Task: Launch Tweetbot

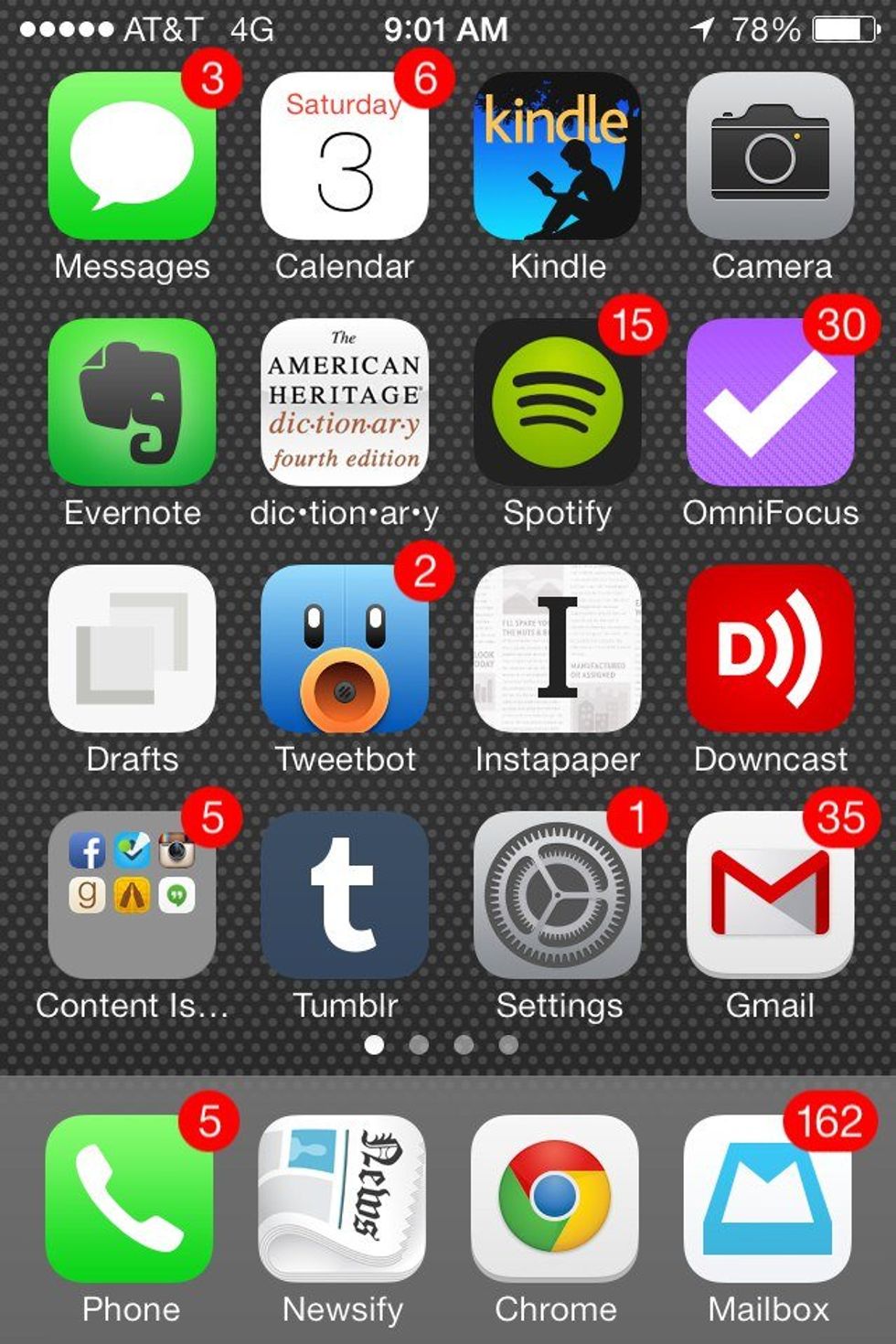Action: [345, 648]
